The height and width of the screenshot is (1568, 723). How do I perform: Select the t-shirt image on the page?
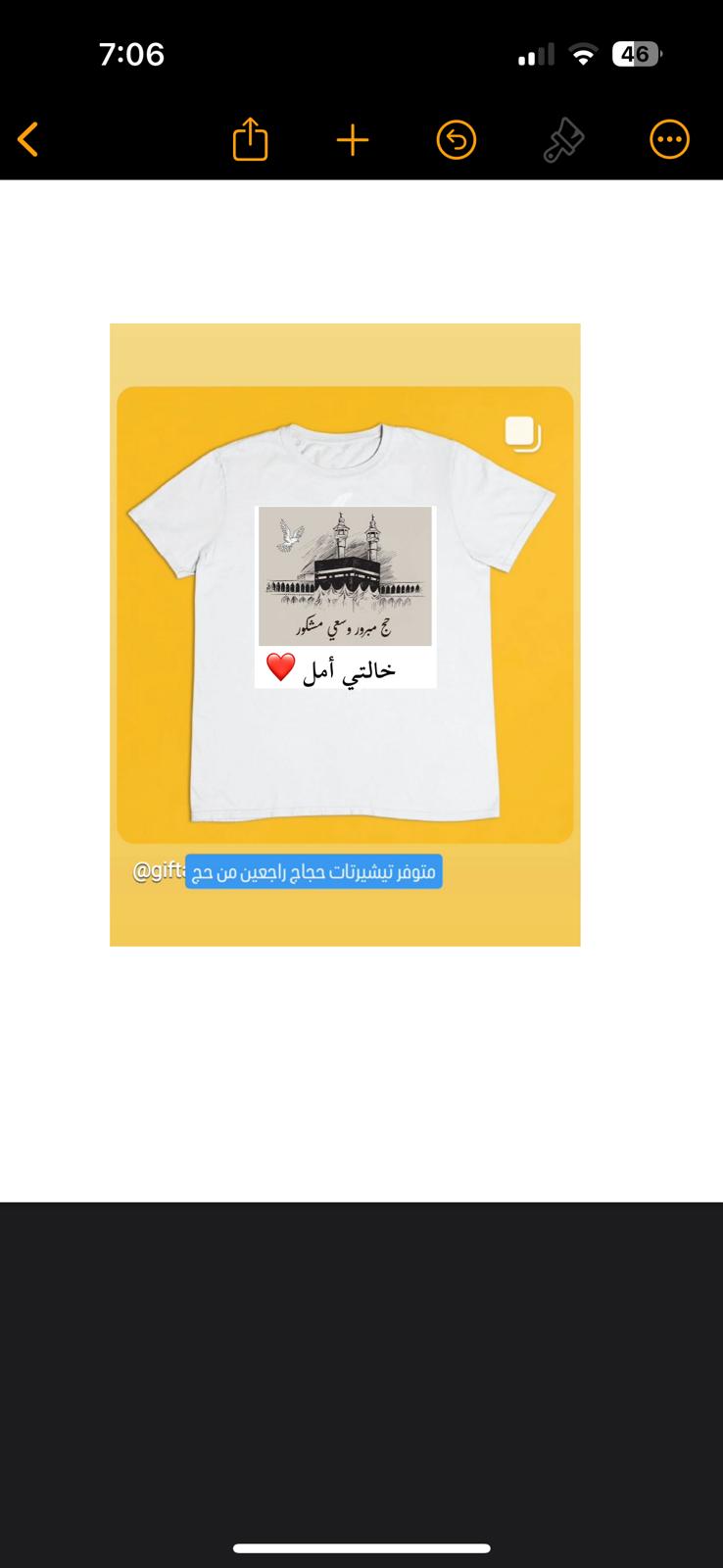345,634
